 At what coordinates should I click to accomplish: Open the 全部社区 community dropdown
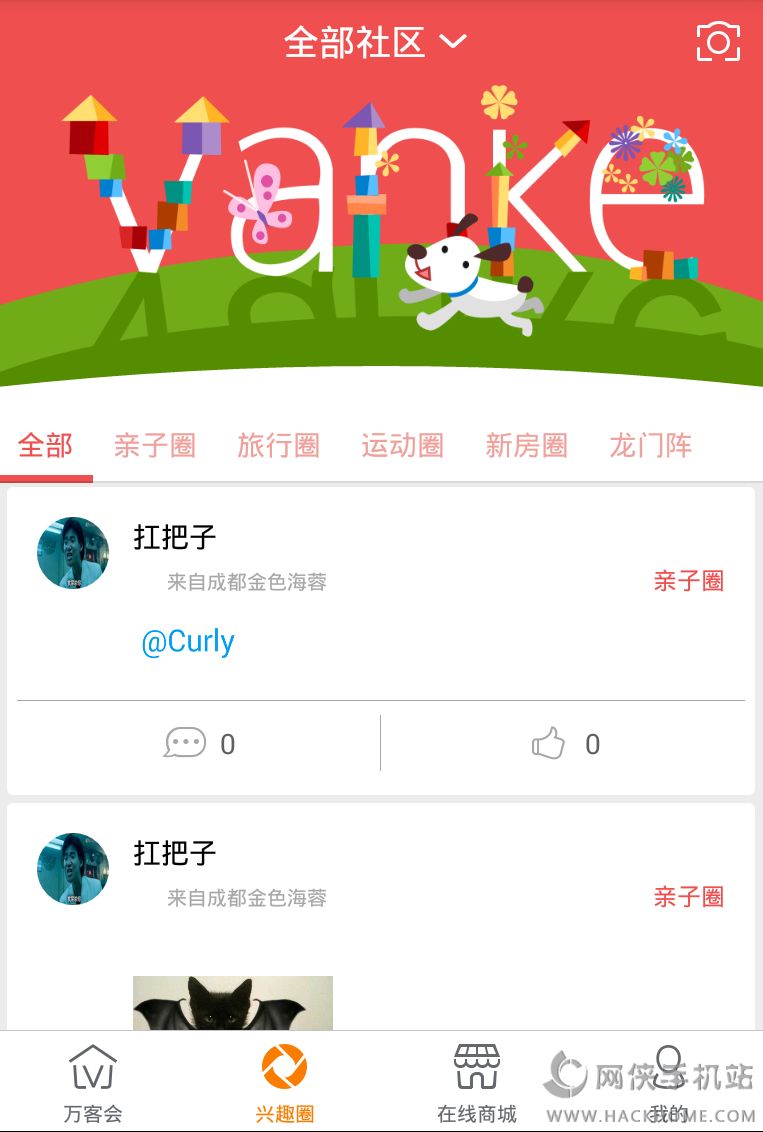[375, 42]
